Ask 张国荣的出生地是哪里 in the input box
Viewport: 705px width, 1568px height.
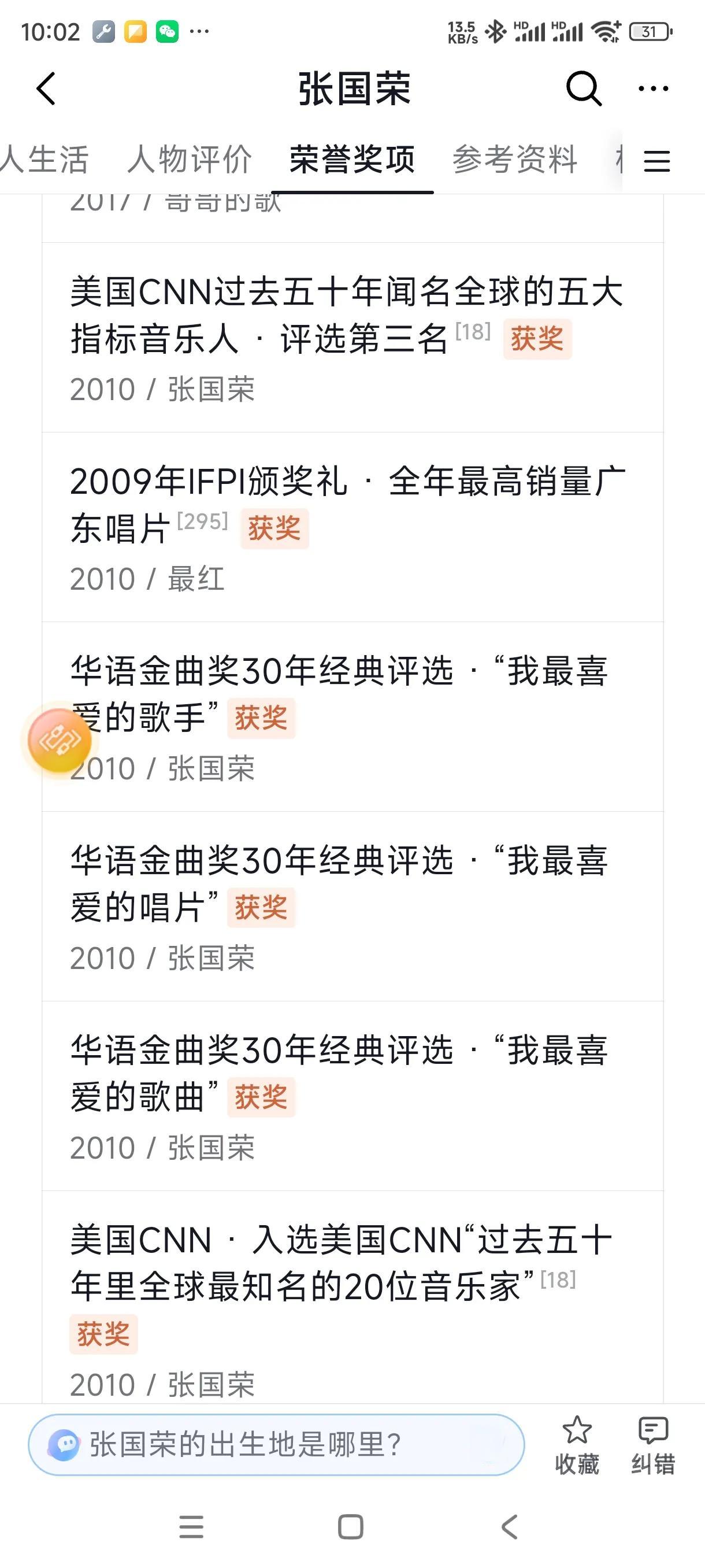pyautogui.click(x=276, y=1444)
